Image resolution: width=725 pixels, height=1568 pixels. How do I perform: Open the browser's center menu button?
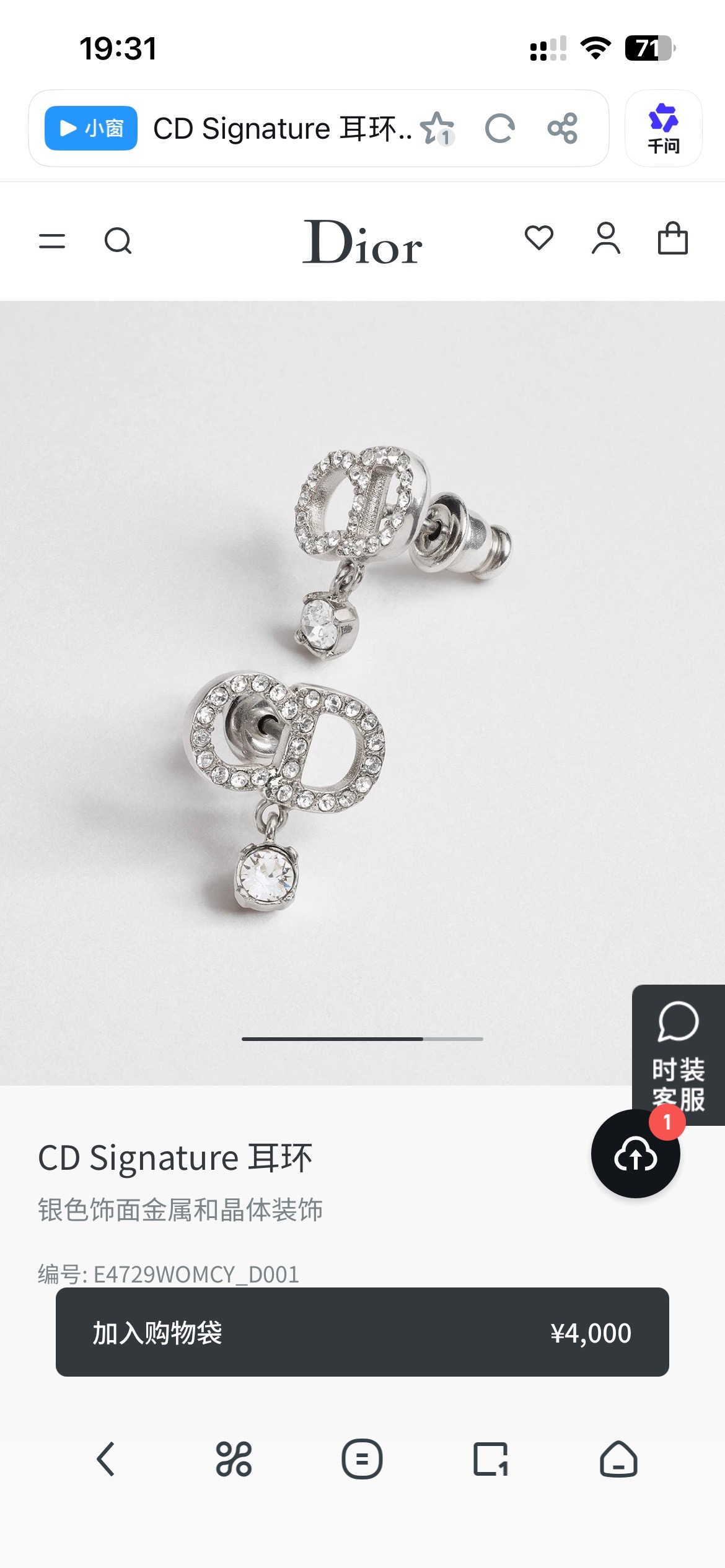[x=362, y=1459]
